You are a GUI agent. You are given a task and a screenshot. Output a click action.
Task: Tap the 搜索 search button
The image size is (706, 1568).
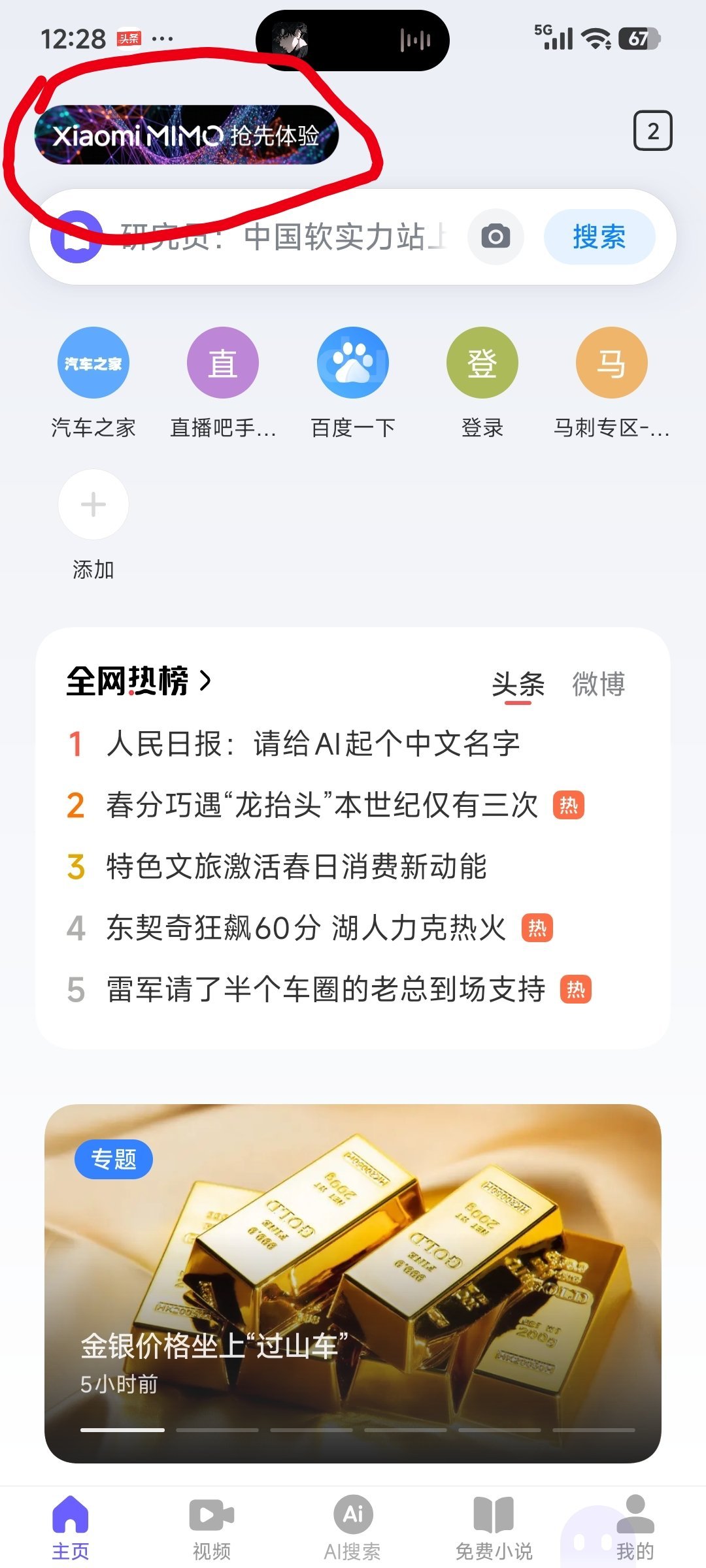point(599,237)
